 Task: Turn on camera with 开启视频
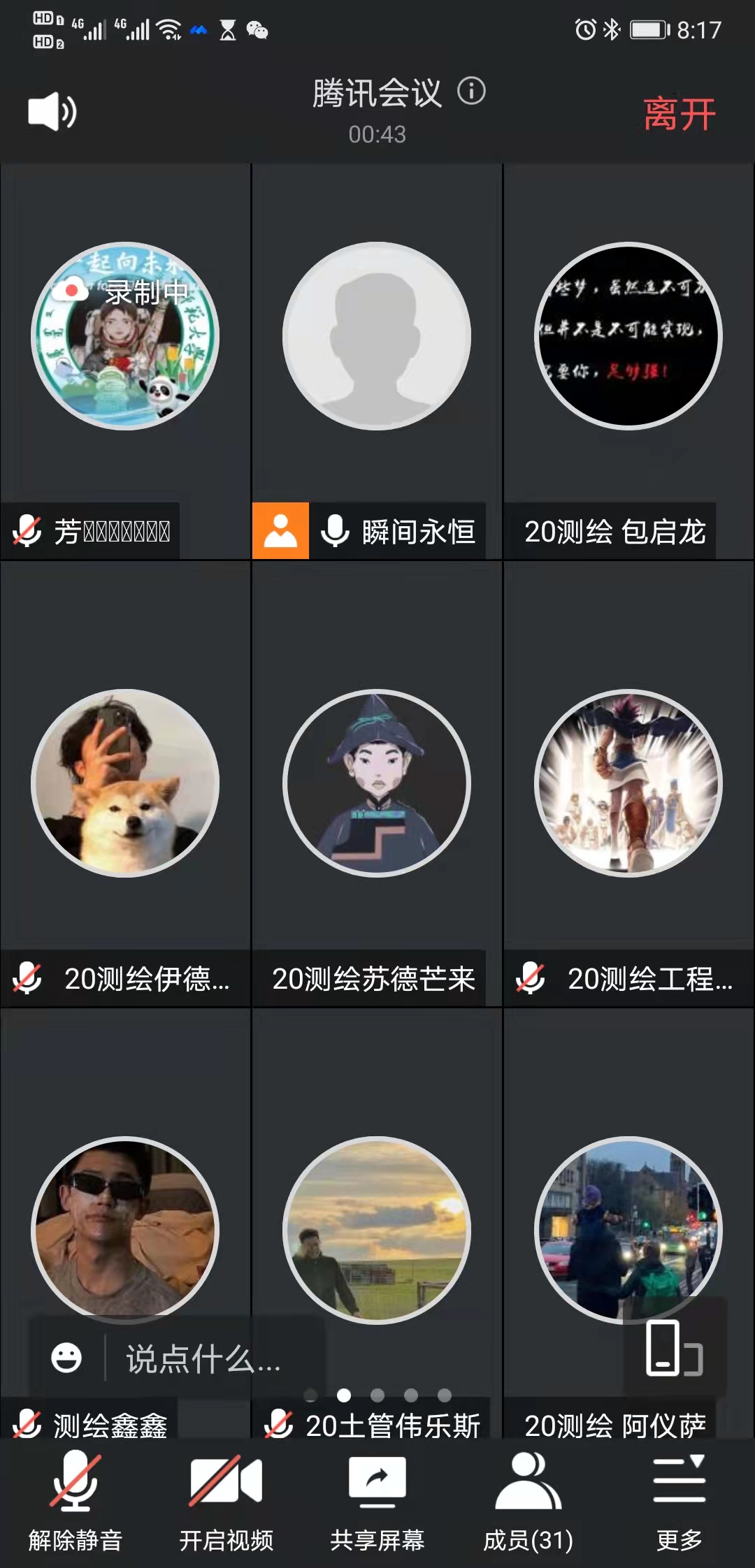point(226,1498)
